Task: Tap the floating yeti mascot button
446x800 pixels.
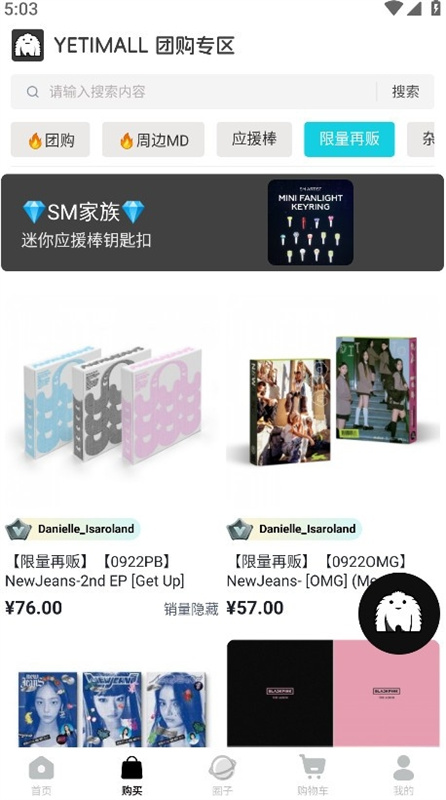Action: tap(399, 613)
